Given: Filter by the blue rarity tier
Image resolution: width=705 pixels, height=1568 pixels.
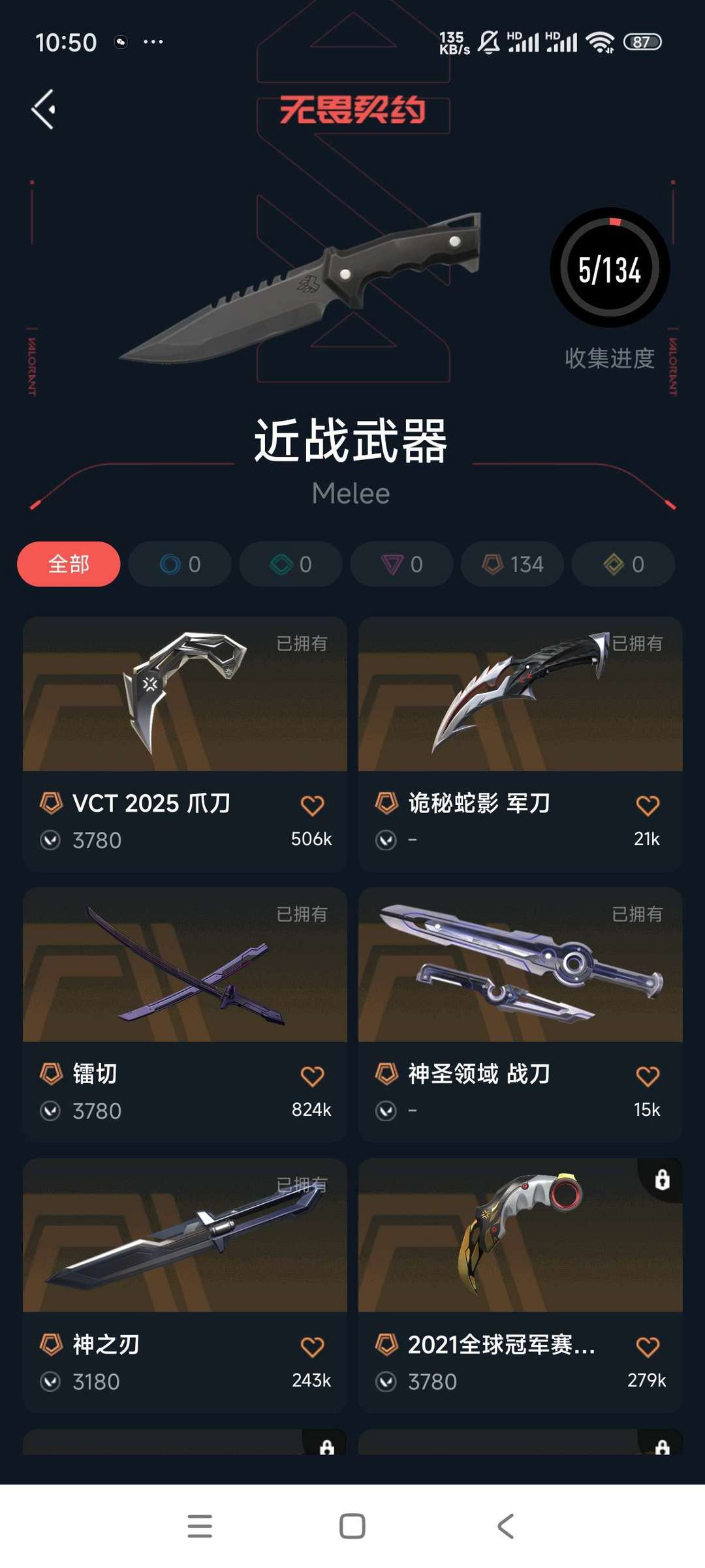Looking at the screenshot, I should pyautogui.click(x=179, y=564).
